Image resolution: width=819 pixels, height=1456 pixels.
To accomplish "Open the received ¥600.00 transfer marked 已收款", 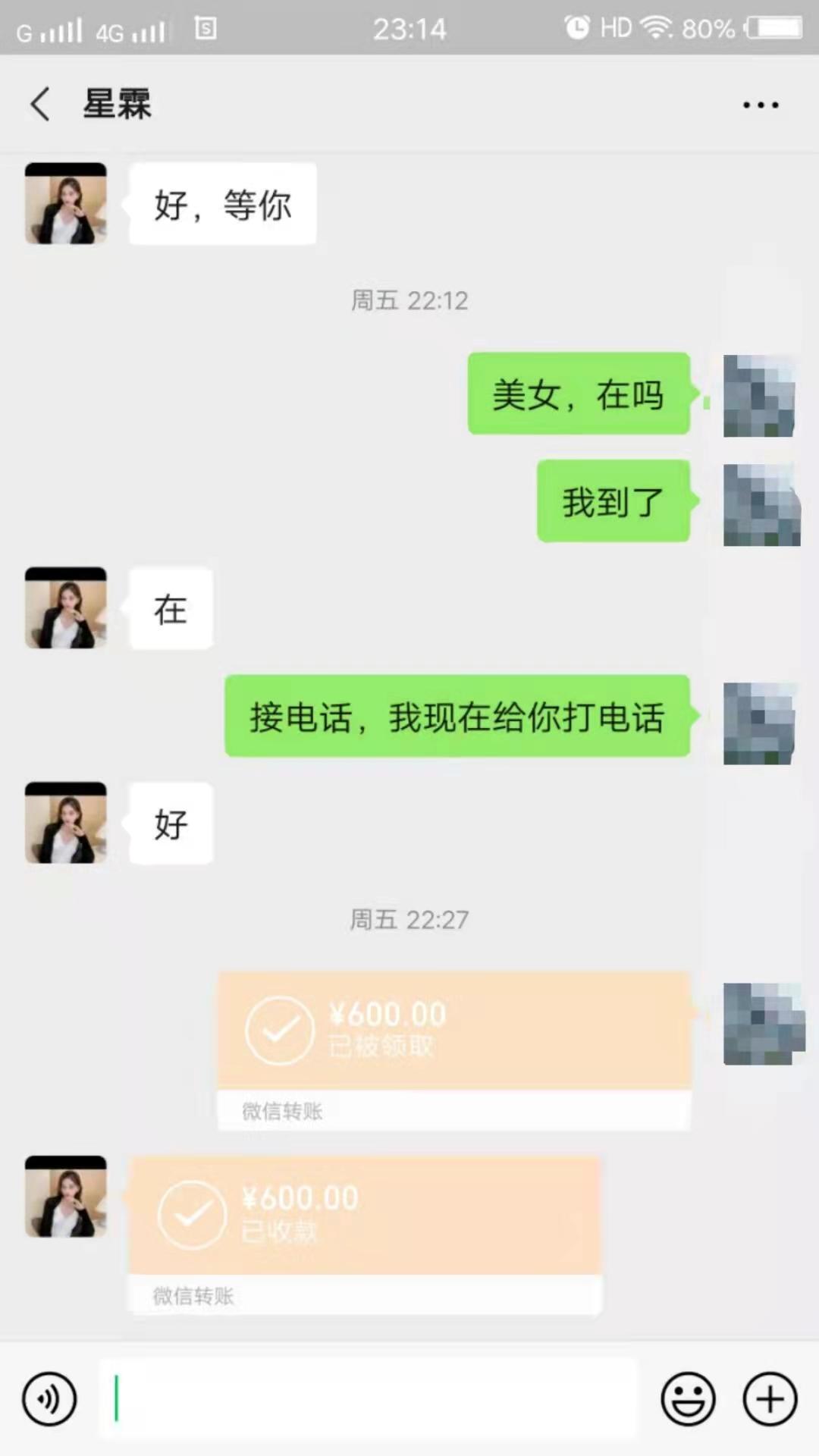I will coord(364,1234).
